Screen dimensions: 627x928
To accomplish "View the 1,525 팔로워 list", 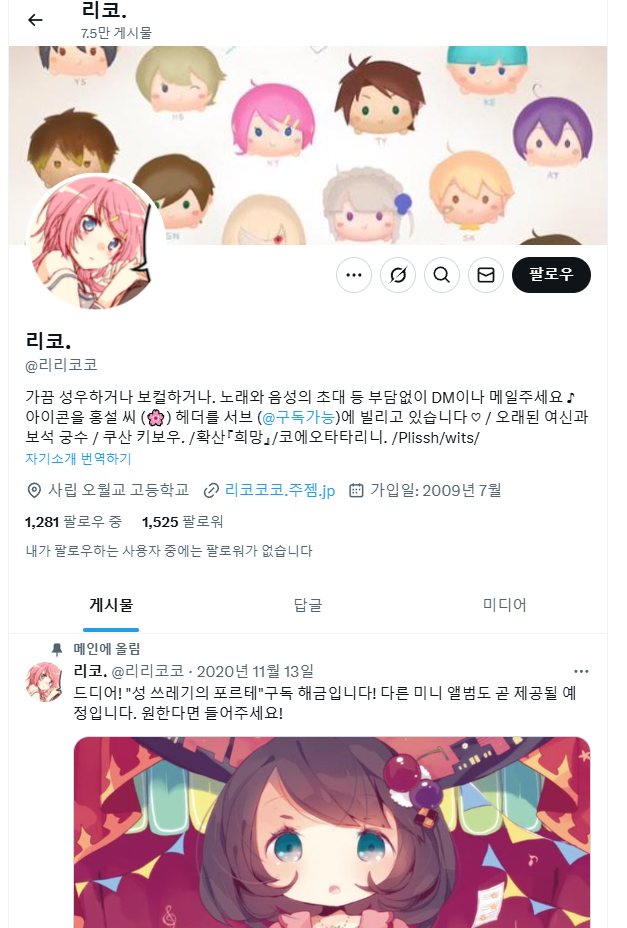I will (182, 521).
